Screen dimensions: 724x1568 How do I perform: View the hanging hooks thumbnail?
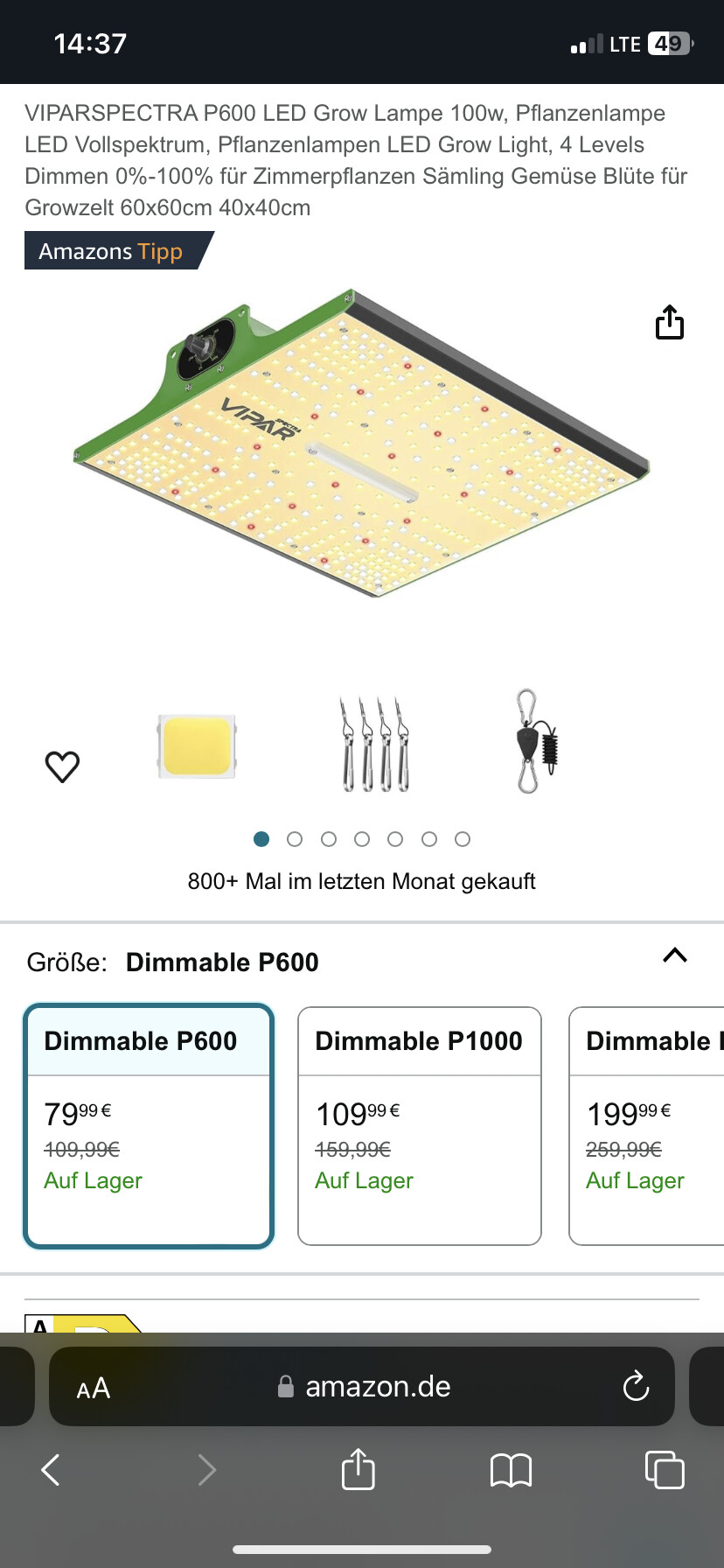click(376, 744)
